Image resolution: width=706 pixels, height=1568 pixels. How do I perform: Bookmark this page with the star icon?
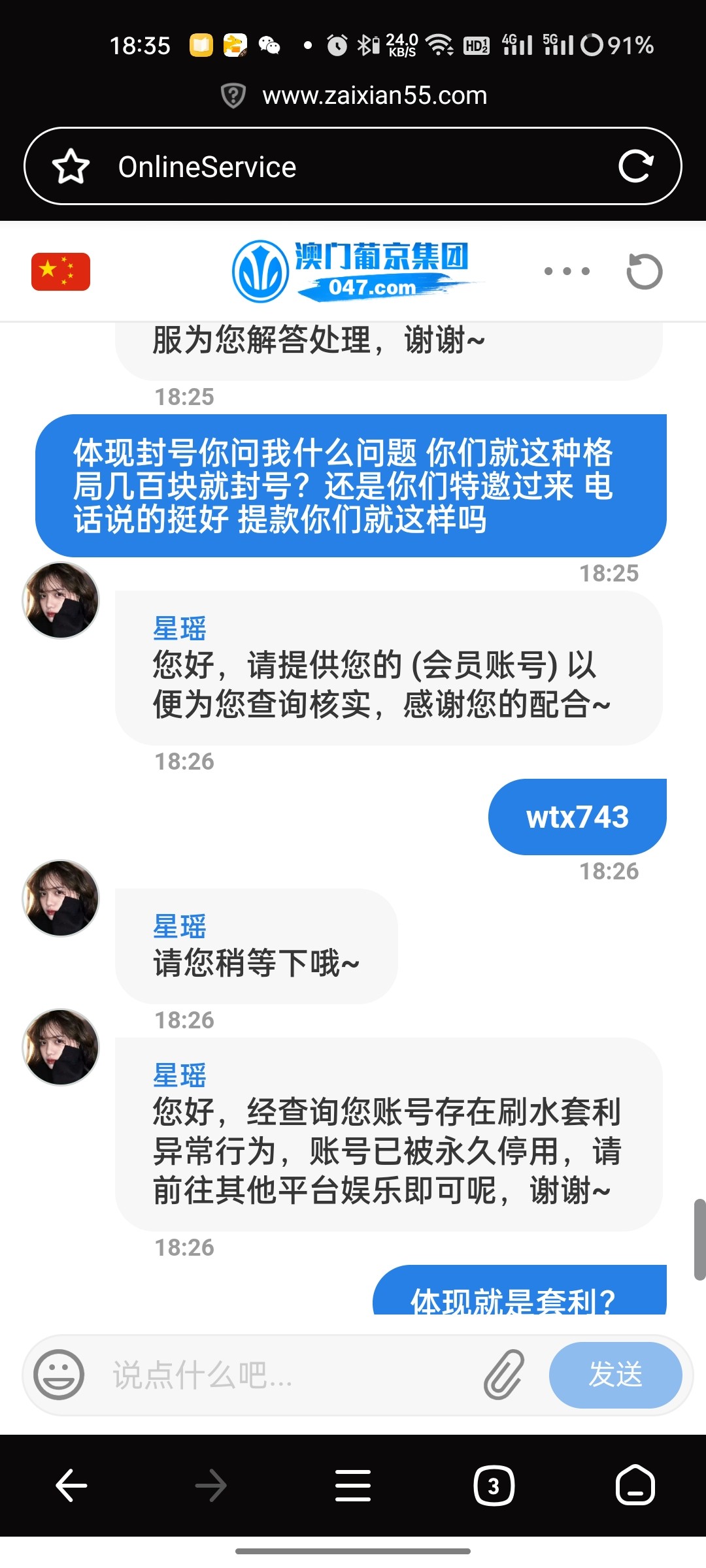71,167
